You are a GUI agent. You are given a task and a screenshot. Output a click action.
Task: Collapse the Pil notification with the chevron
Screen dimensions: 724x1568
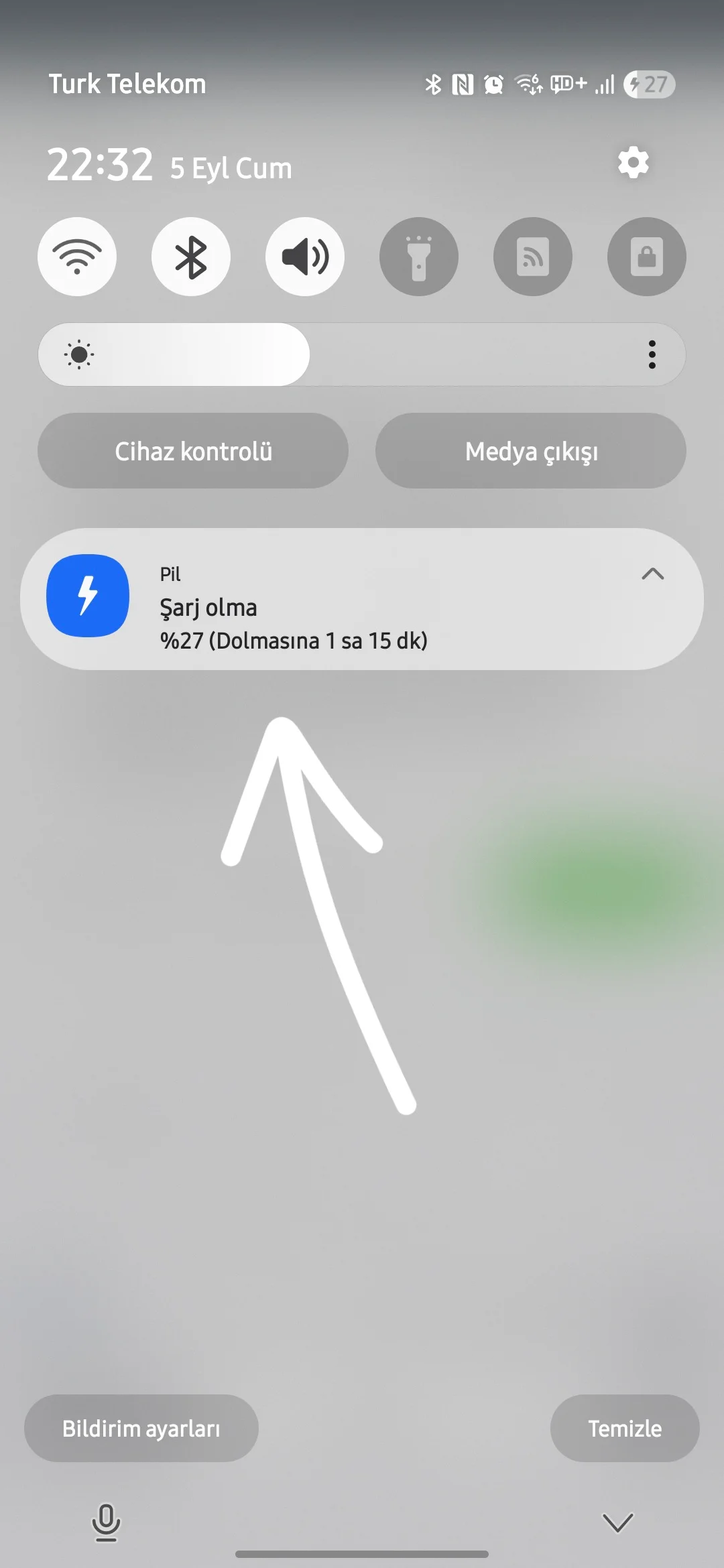click(x=652, y=574)
